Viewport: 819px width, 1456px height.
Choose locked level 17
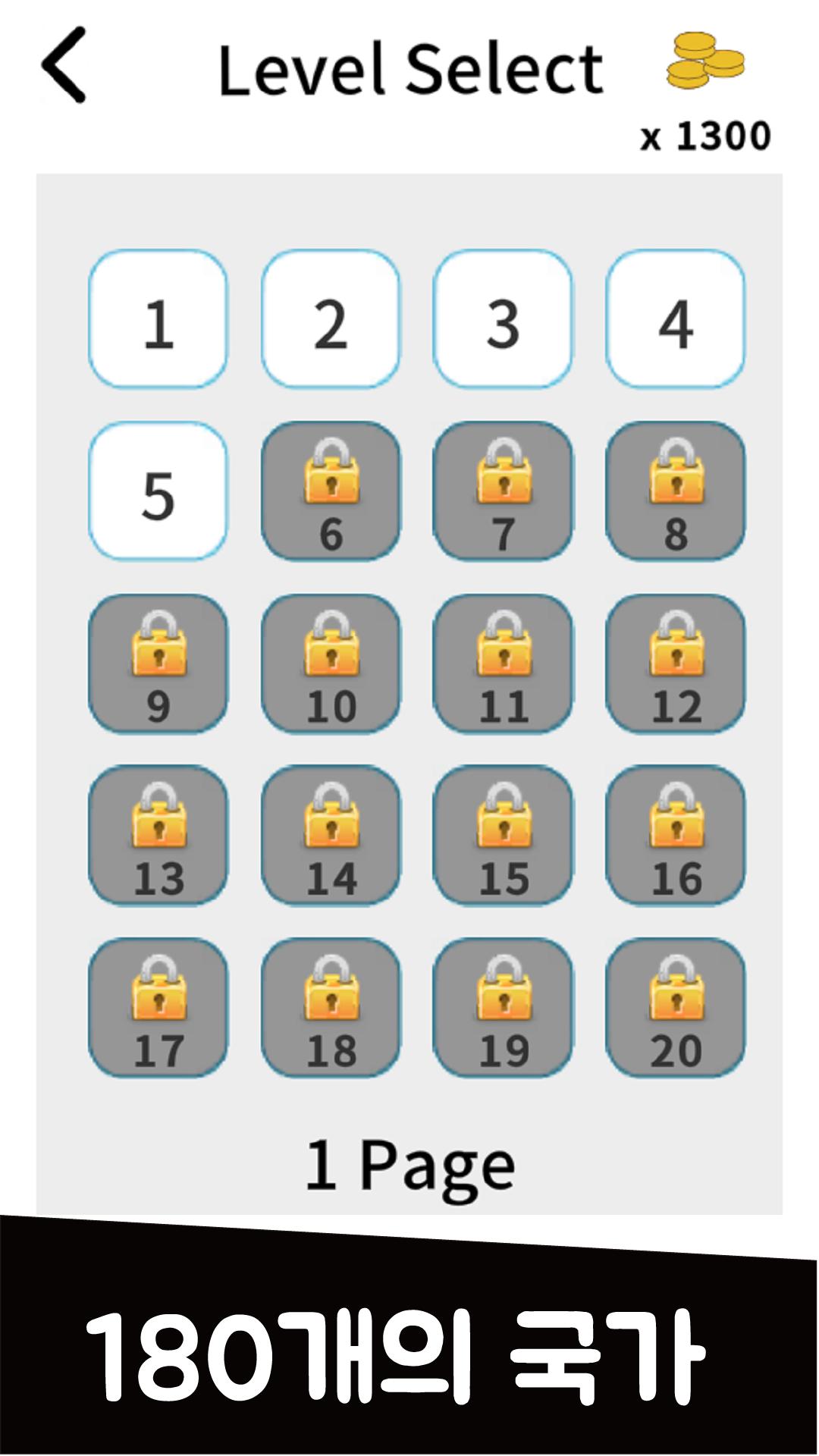158,1008
